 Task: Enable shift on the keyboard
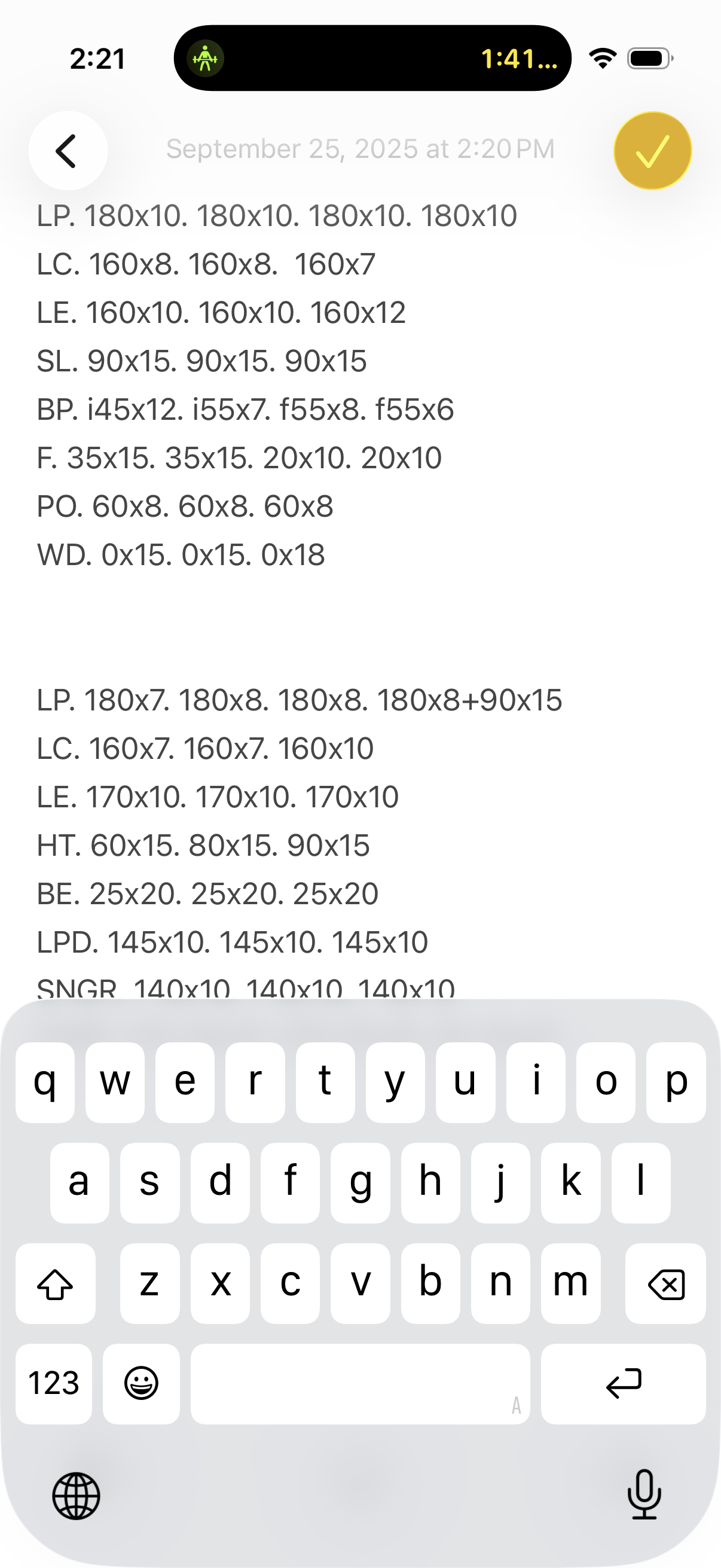pyautogui.click(x=56, y=1283)
